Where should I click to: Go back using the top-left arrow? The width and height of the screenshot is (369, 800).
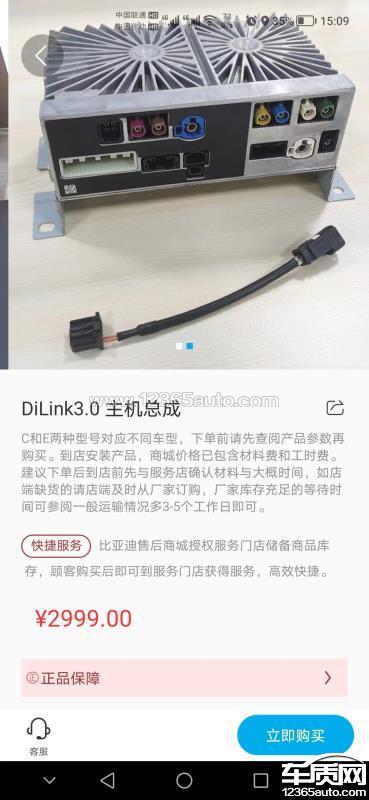(42, 56)
